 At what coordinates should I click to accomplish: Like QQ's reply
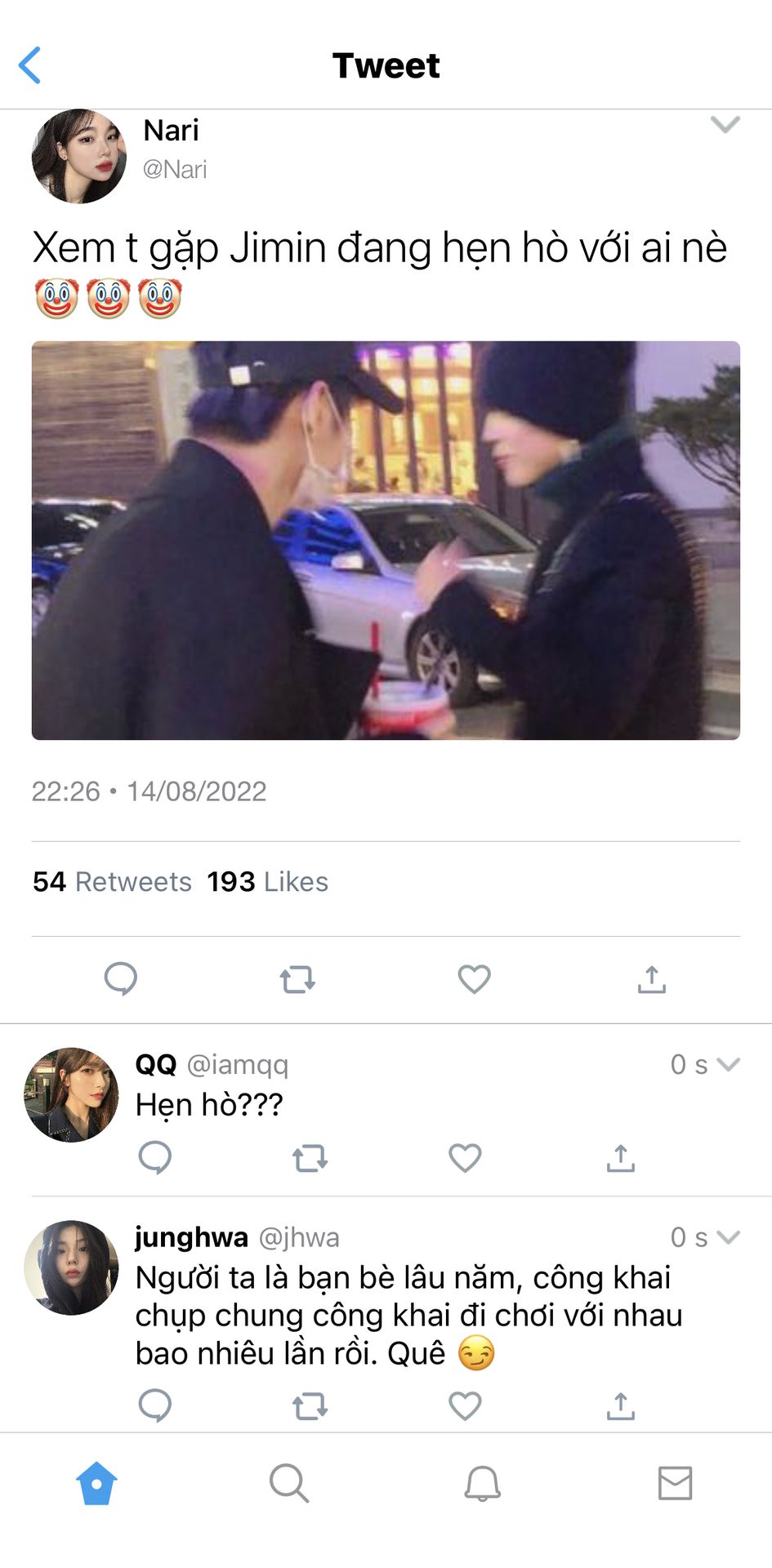tap(465, 1157)
